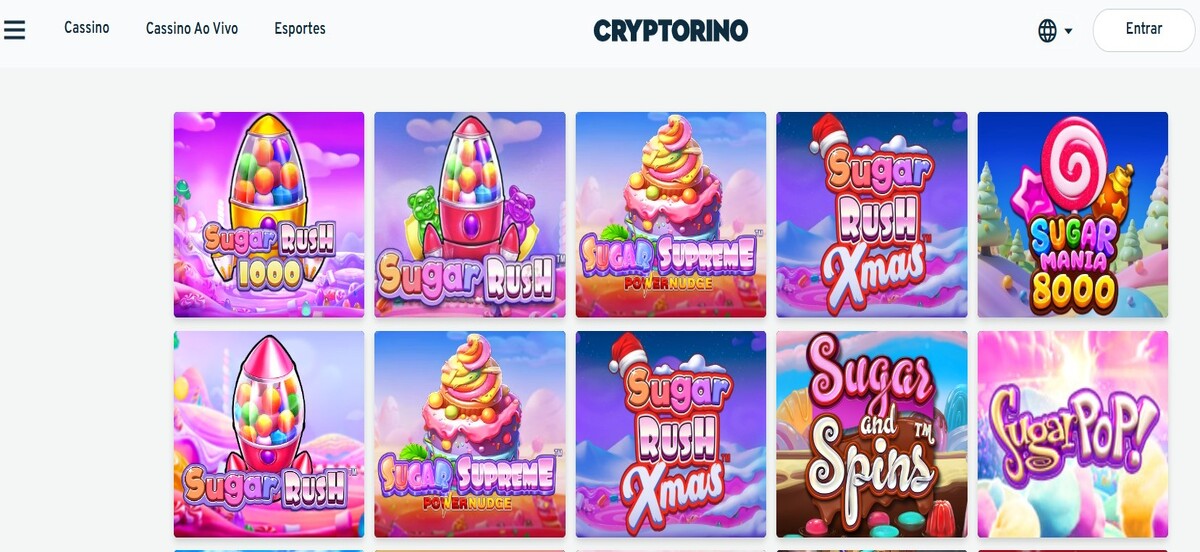1200x552 pixels.
Task: Launch Sugar Rush in the second row
Action: click(x=269, y=434)
